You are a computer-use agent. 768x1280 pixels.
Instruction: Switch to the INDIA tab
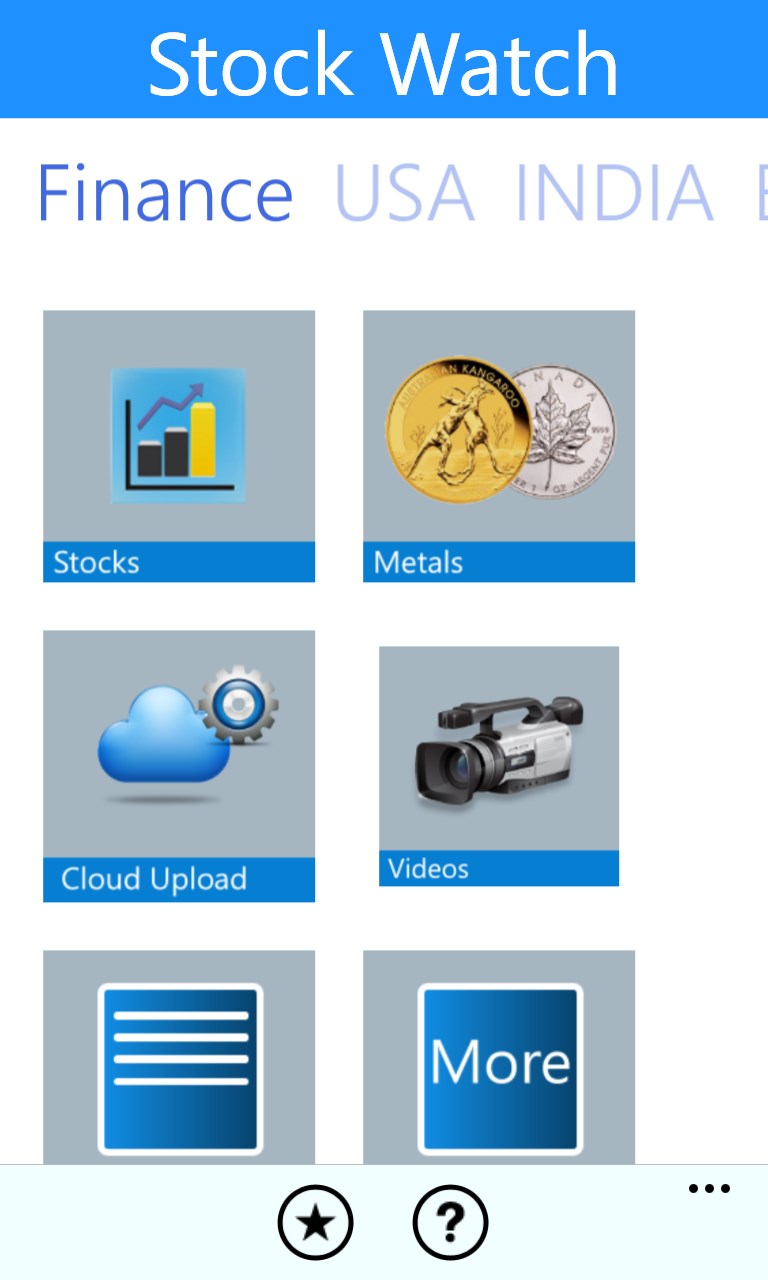tap(613, 193)
